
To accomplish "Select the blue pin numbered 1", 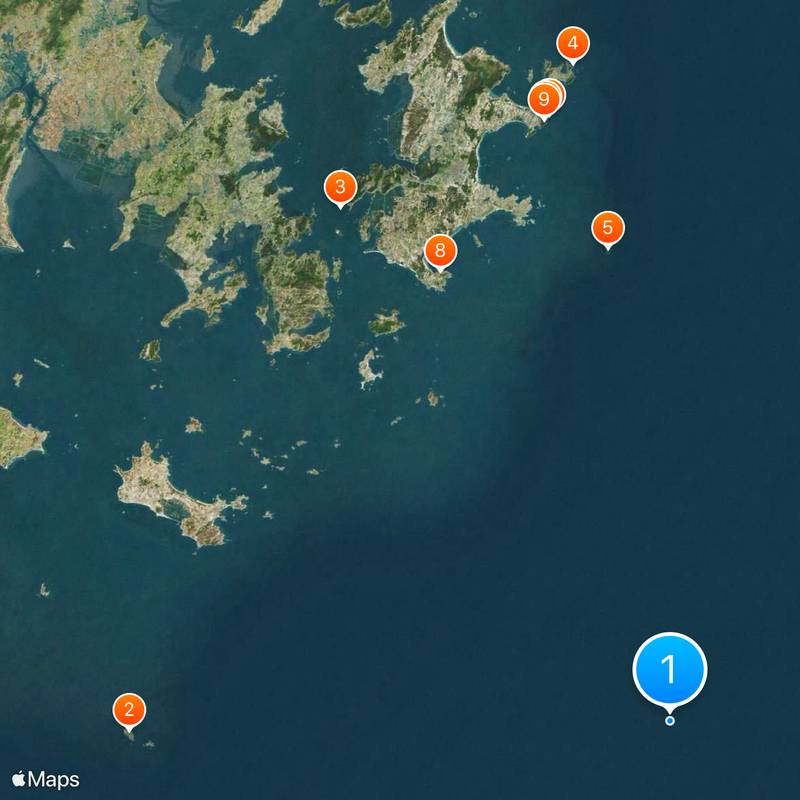I will point(670,669).
